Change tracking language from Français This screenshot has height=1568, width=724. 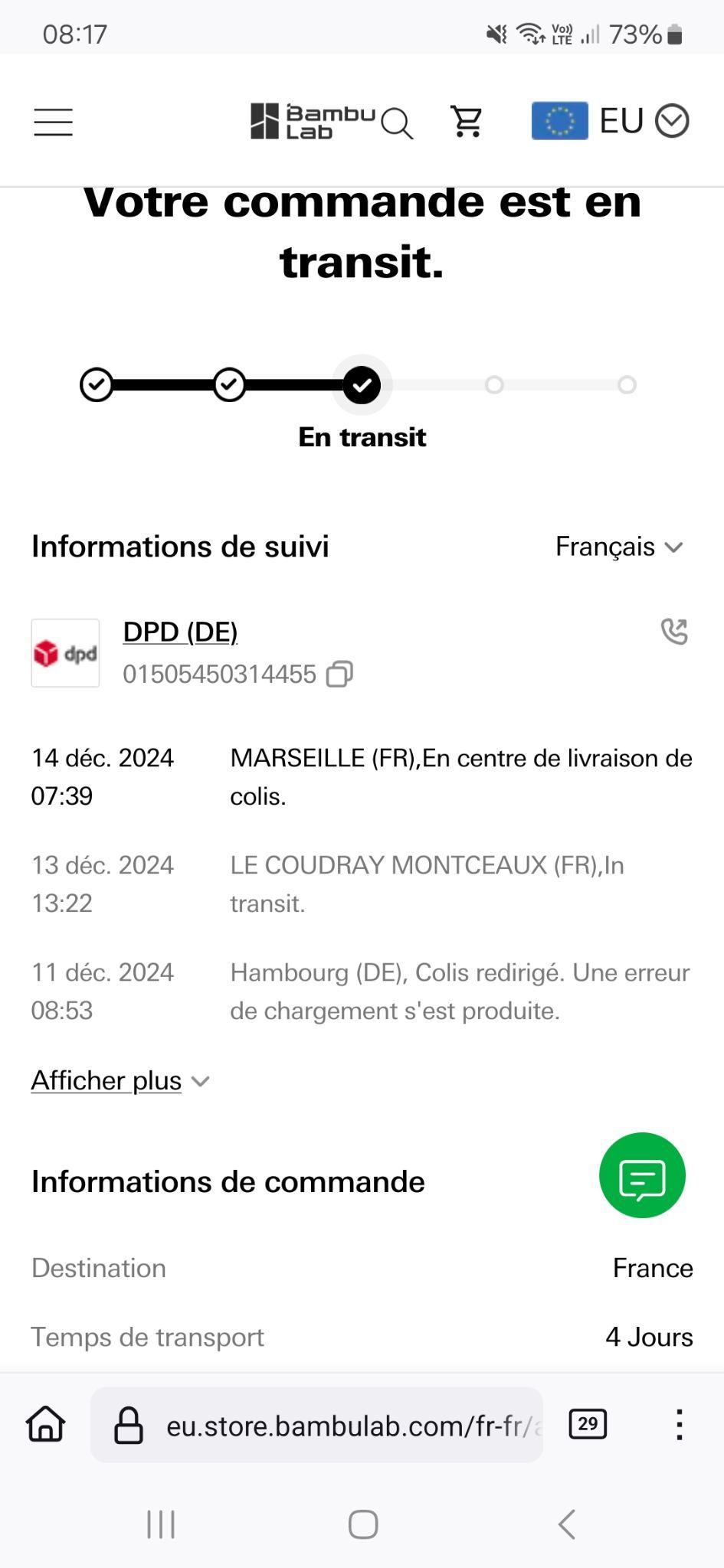point(619,547)
